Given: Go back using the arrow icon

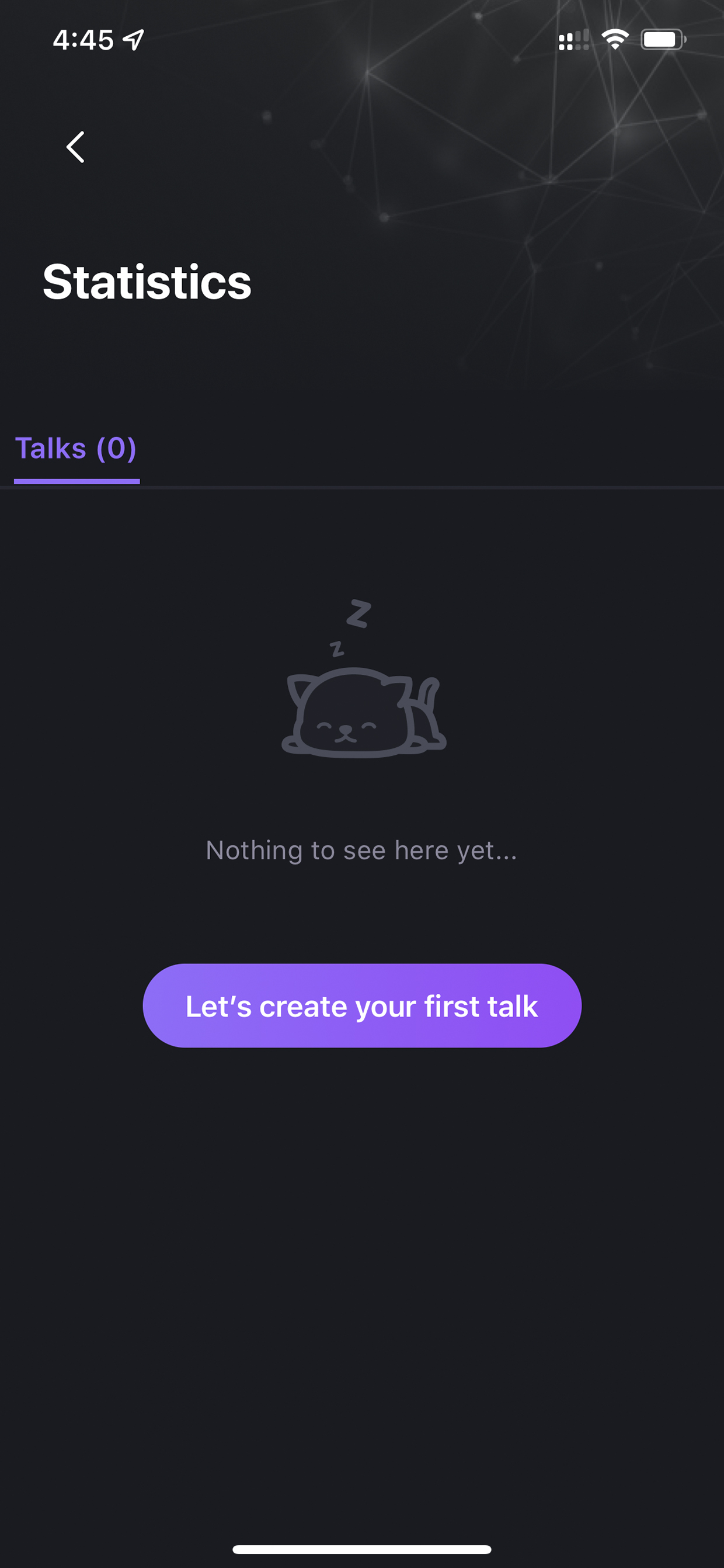Looking at the screenshot, I should pos(75,147).
